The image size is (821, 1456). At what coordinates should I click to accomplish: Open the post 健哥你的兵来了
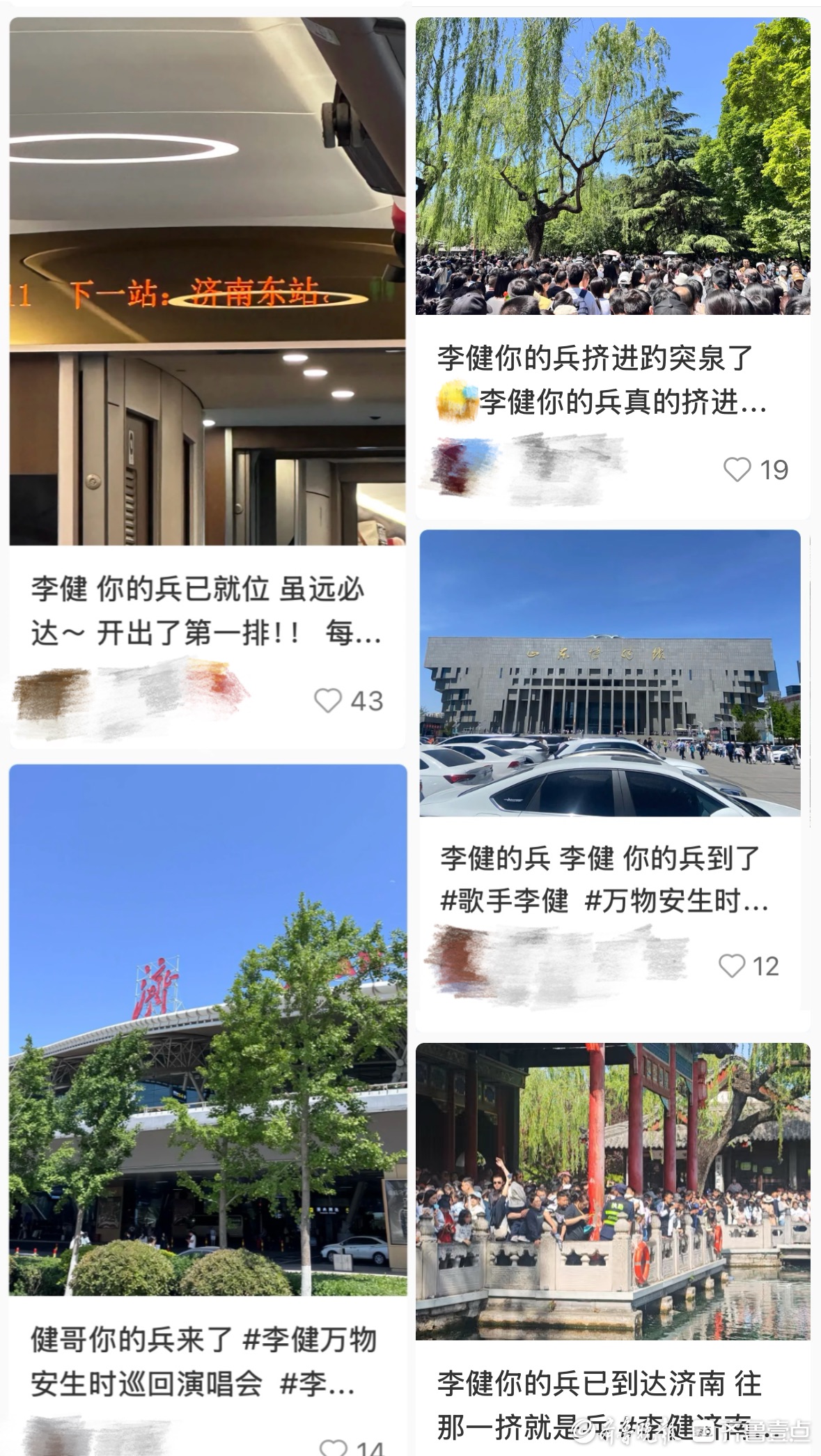[208, 1030]
